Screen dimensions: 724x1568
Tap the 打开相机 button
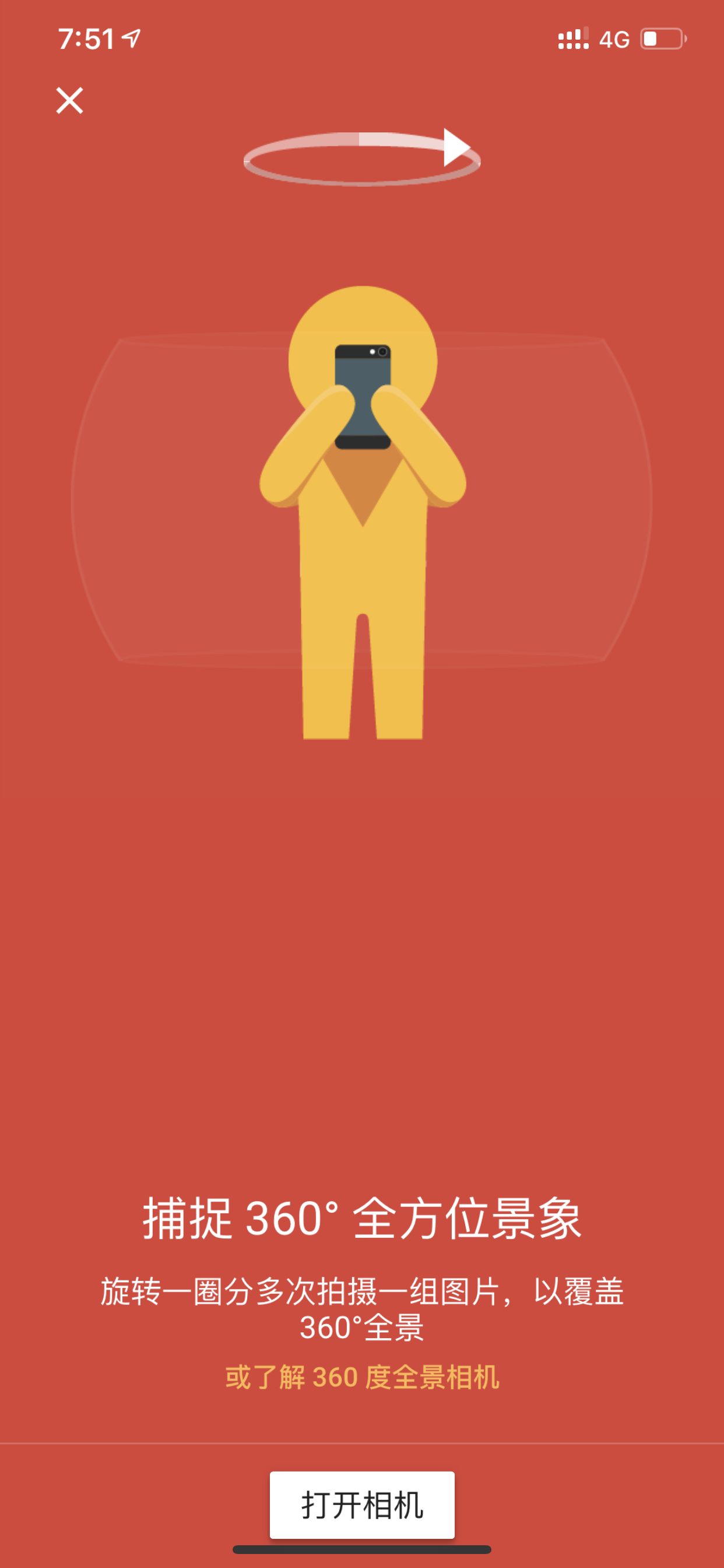tap(362, 1504)
